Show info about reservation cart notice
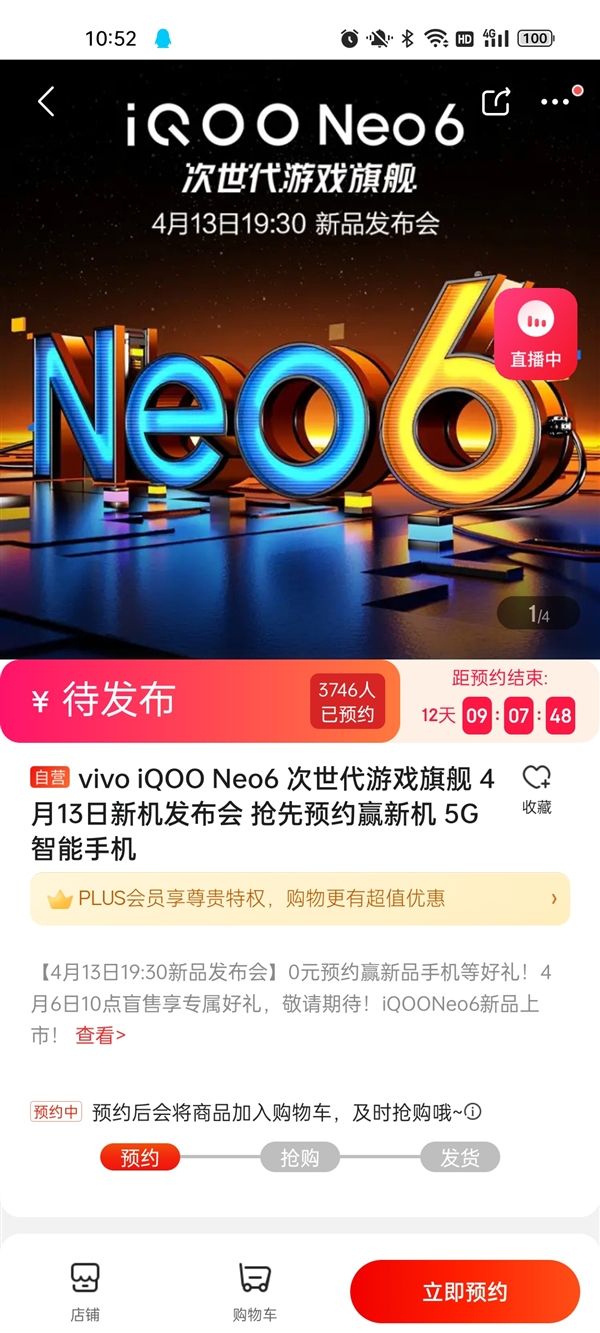600x1333 pixels. click(x=474, y=1111)
